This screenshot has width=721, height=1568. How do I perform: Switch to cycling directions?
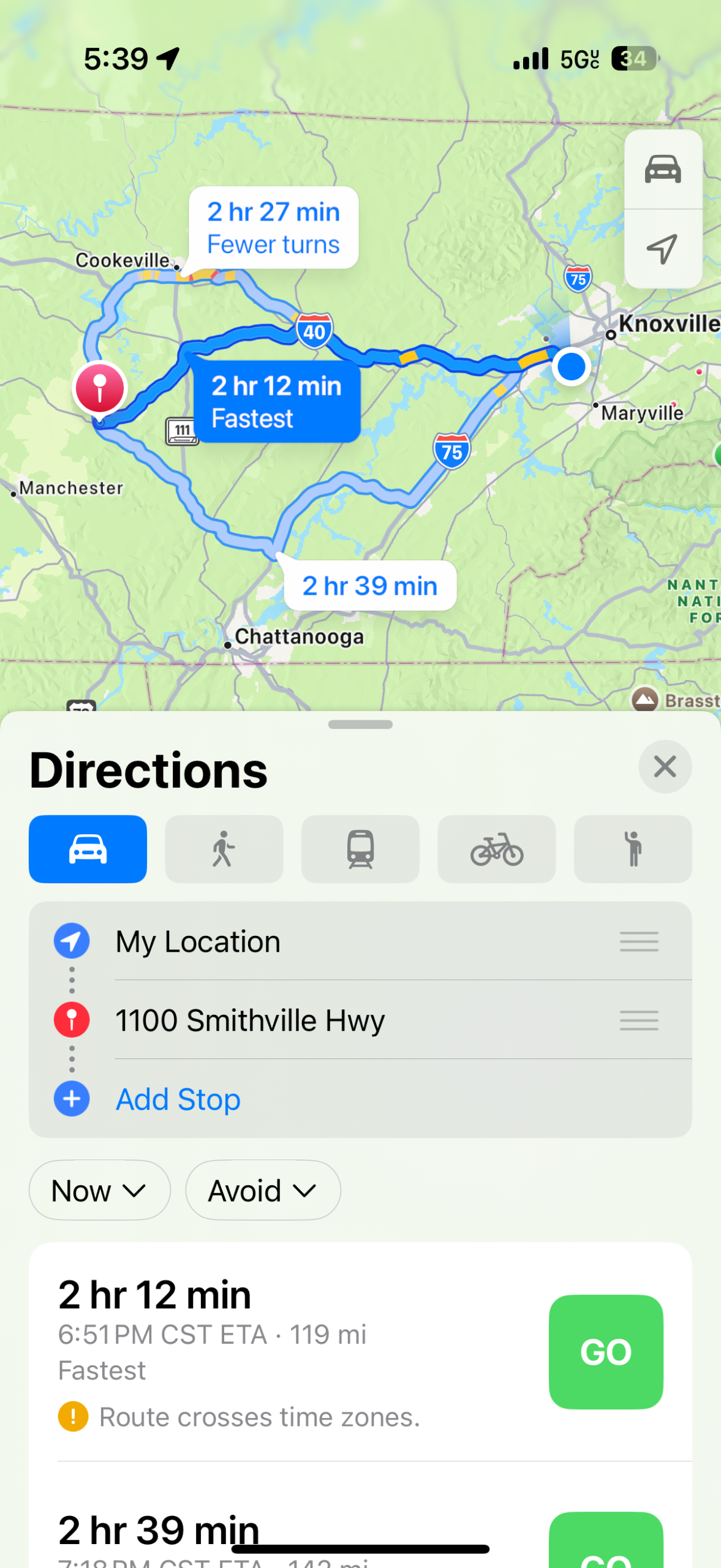pos(496,849)
